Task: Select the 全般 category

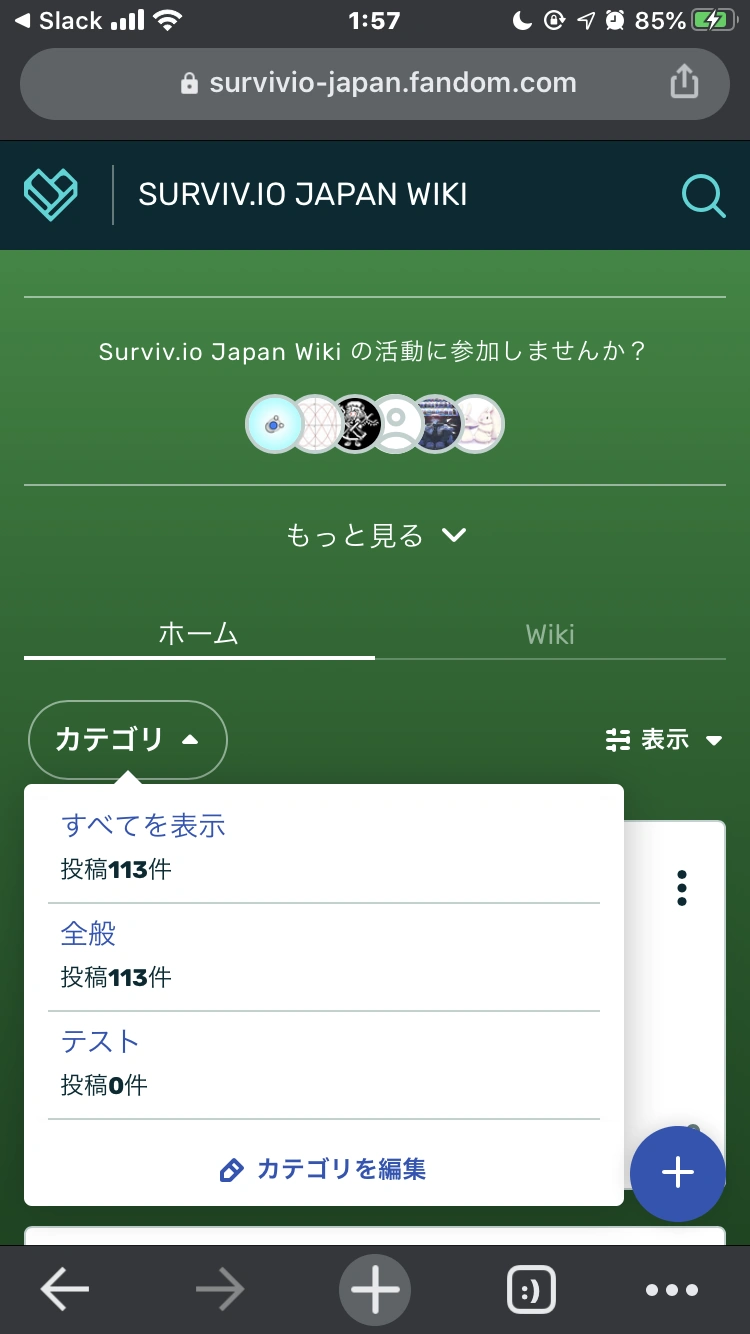Action: pyautogui.click(x=89, y=934)
